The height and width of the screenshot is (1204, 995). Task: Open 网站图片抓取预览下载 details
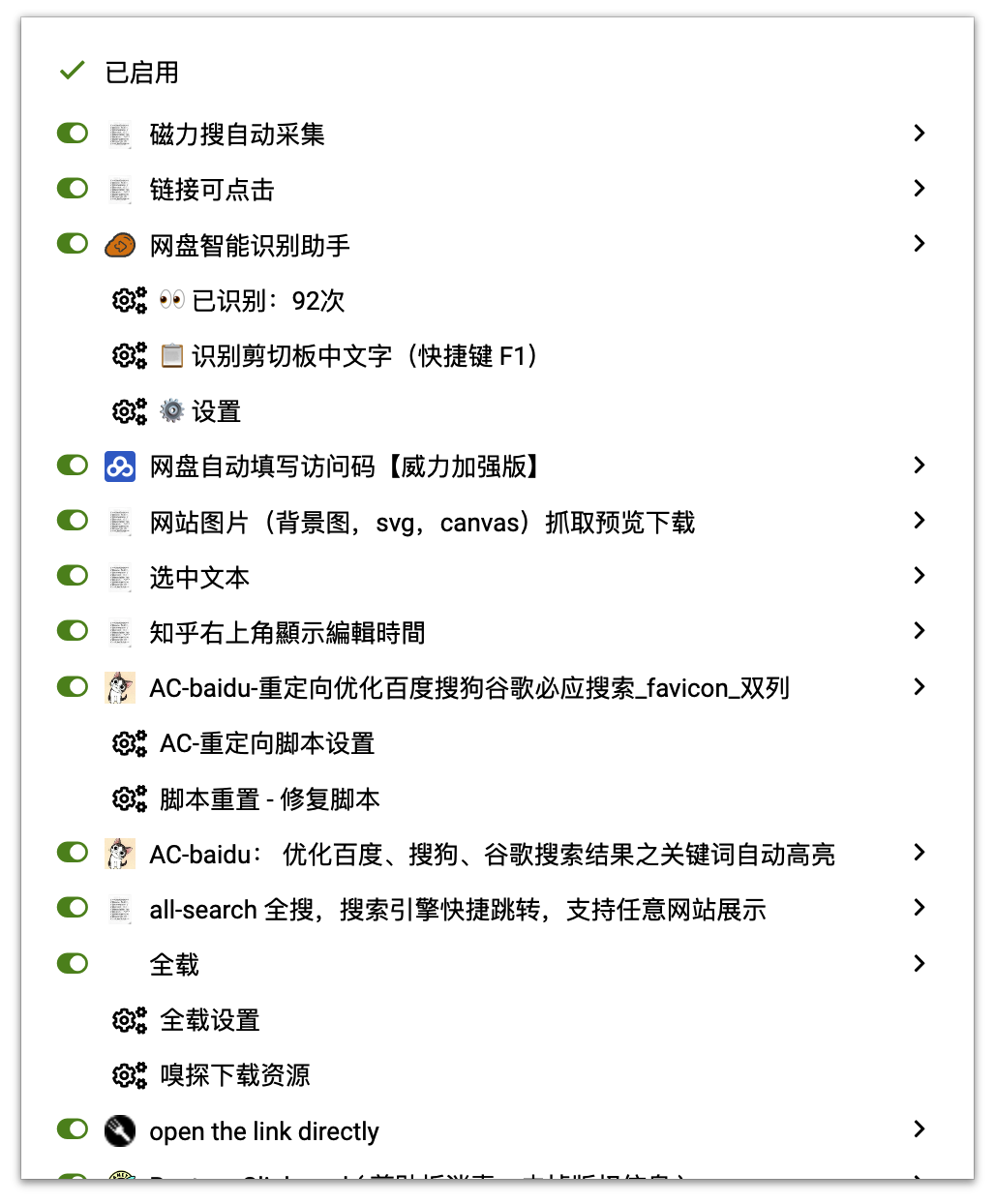coord(918,520)
